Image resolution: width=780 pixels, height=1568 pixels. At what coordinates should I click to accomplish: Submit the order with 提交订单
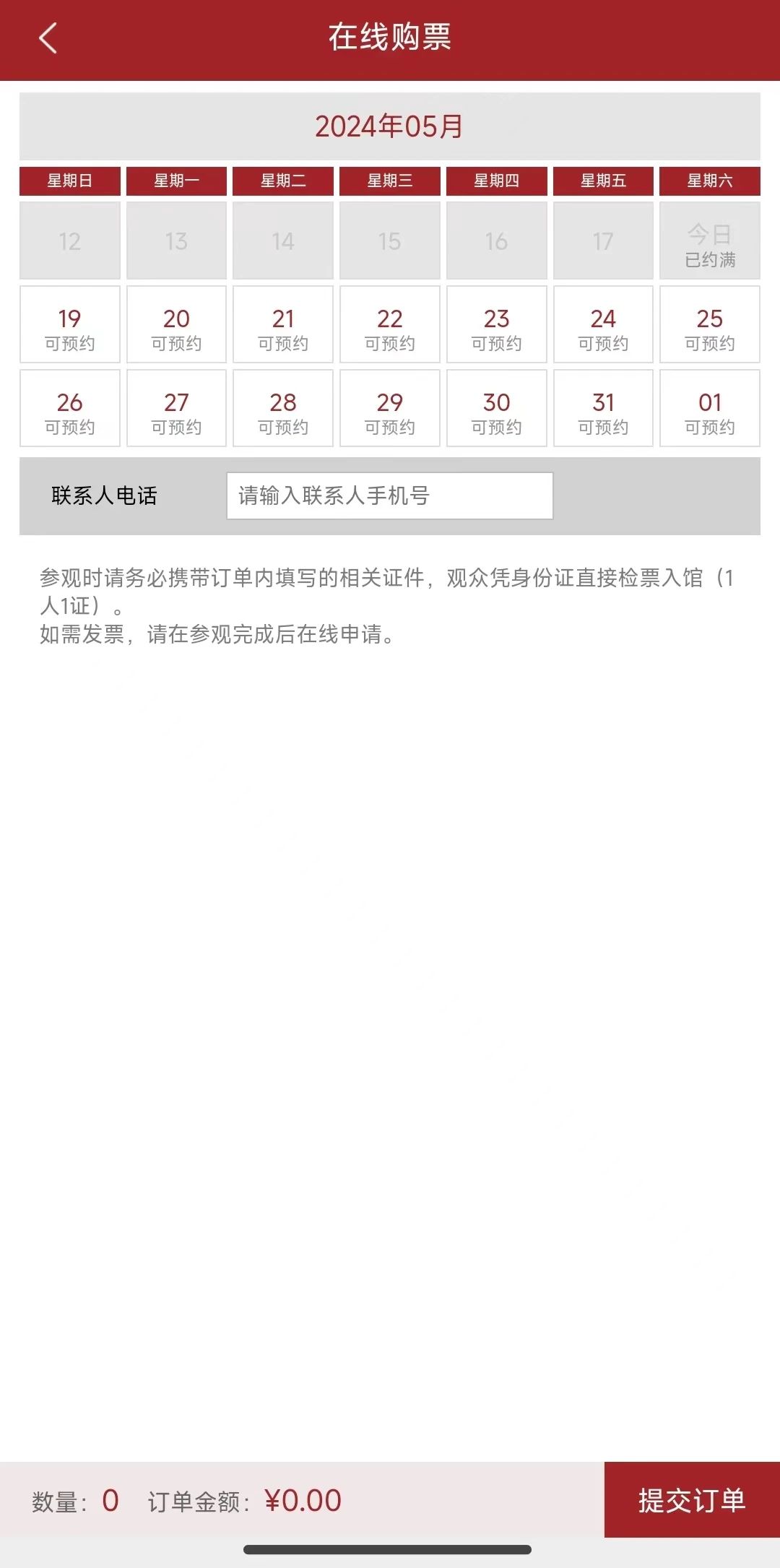[x=691, y=1500]
